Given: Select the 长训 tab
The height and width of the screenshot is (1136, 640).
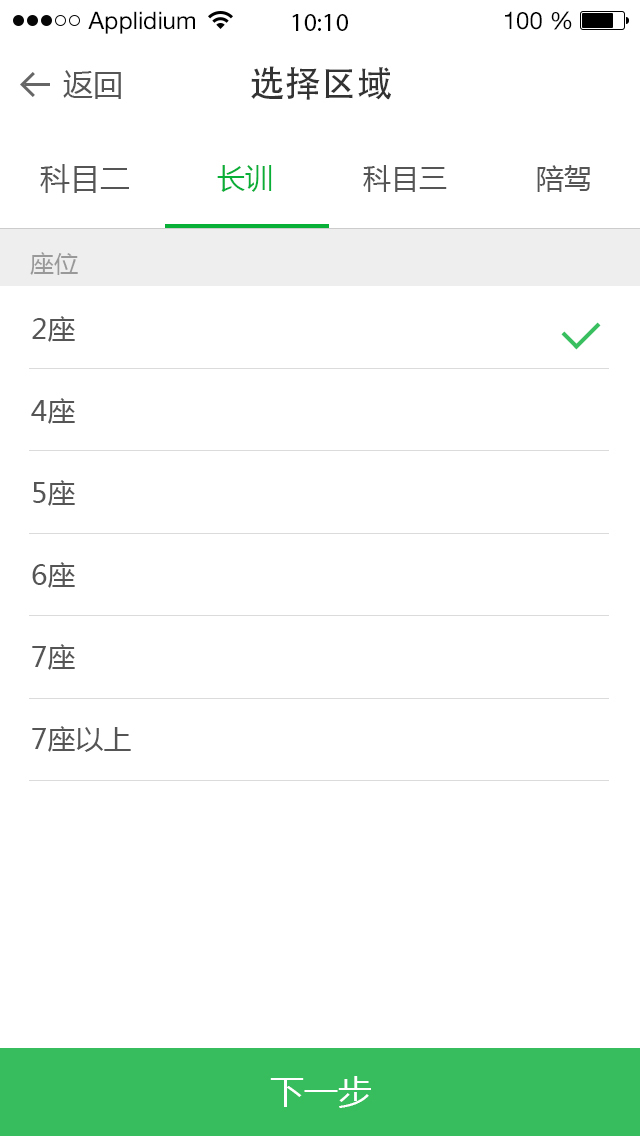Looking at the screenshot, I should point(246,180).
